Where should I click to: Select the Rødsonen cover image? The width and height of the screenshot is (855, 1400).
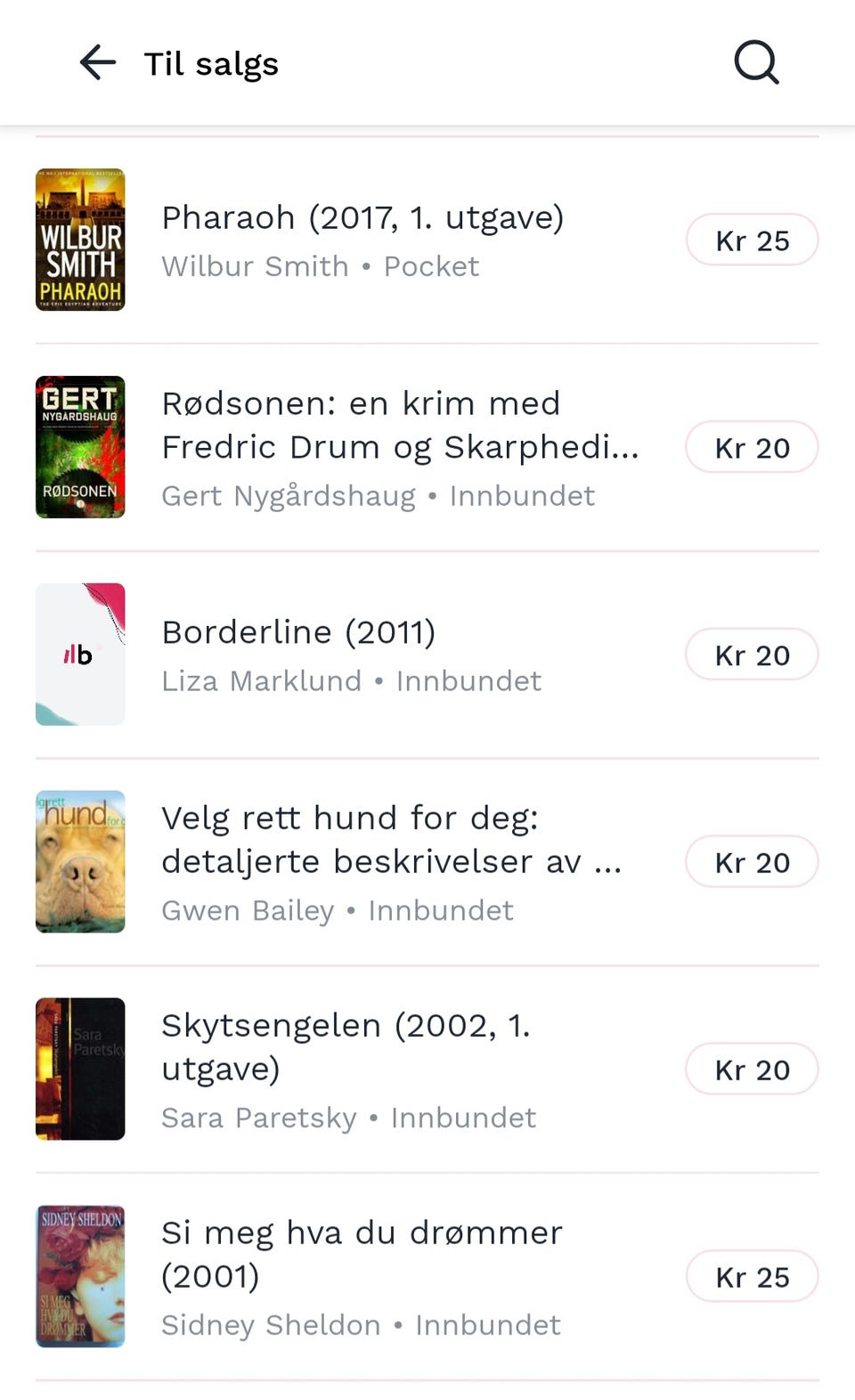(80, 447)
